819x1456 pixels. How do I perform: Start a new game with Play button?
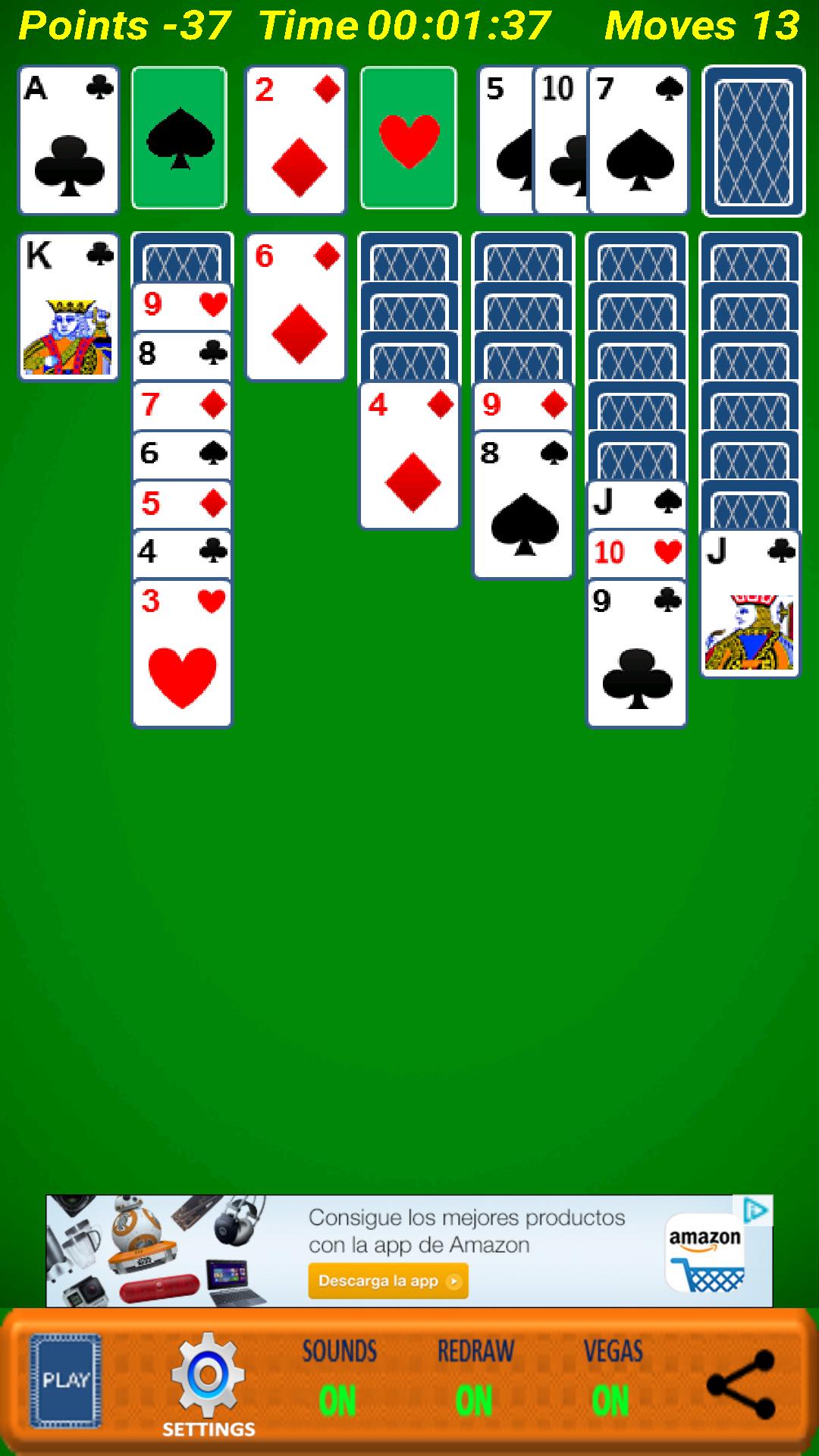[65, 1380]
